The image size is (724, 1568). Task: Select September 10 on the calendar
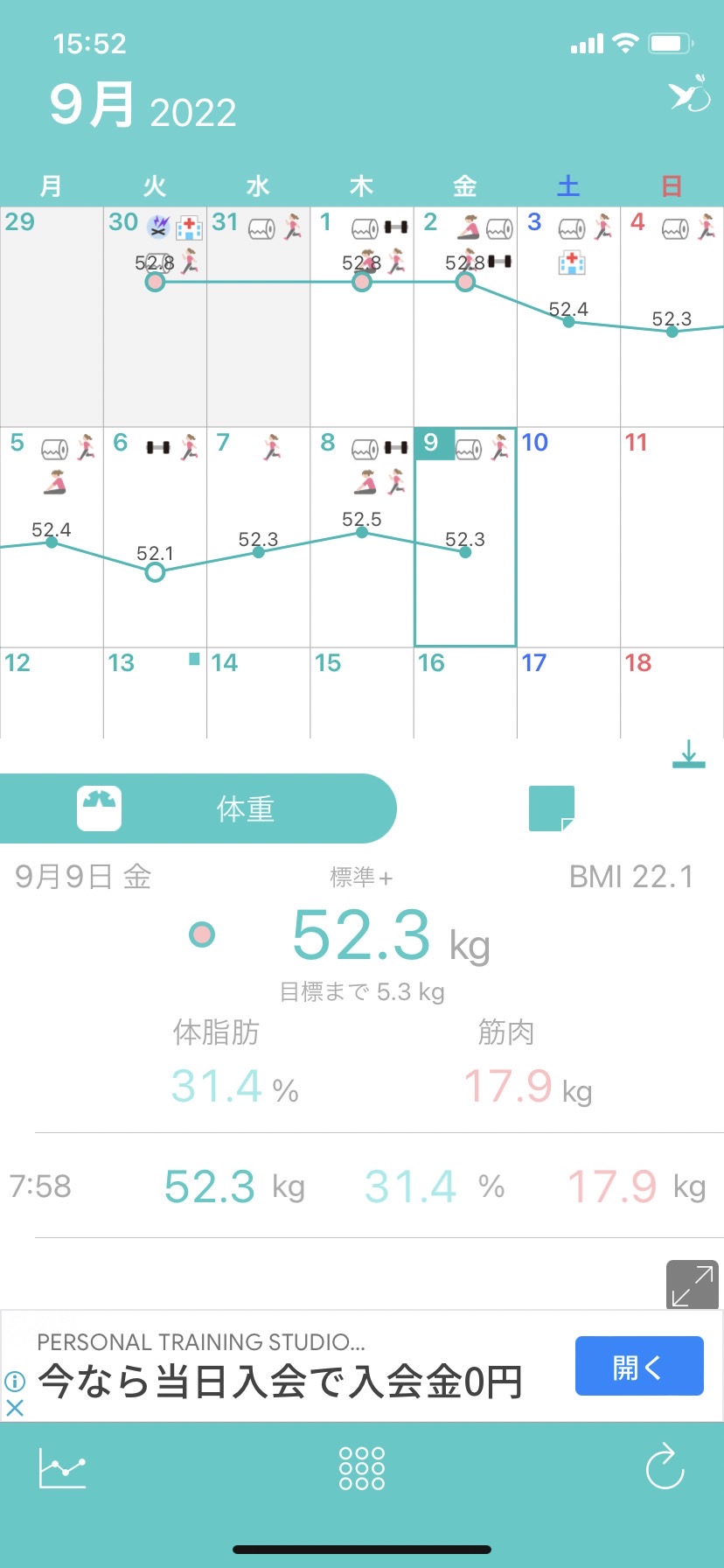tap(569, 537)
